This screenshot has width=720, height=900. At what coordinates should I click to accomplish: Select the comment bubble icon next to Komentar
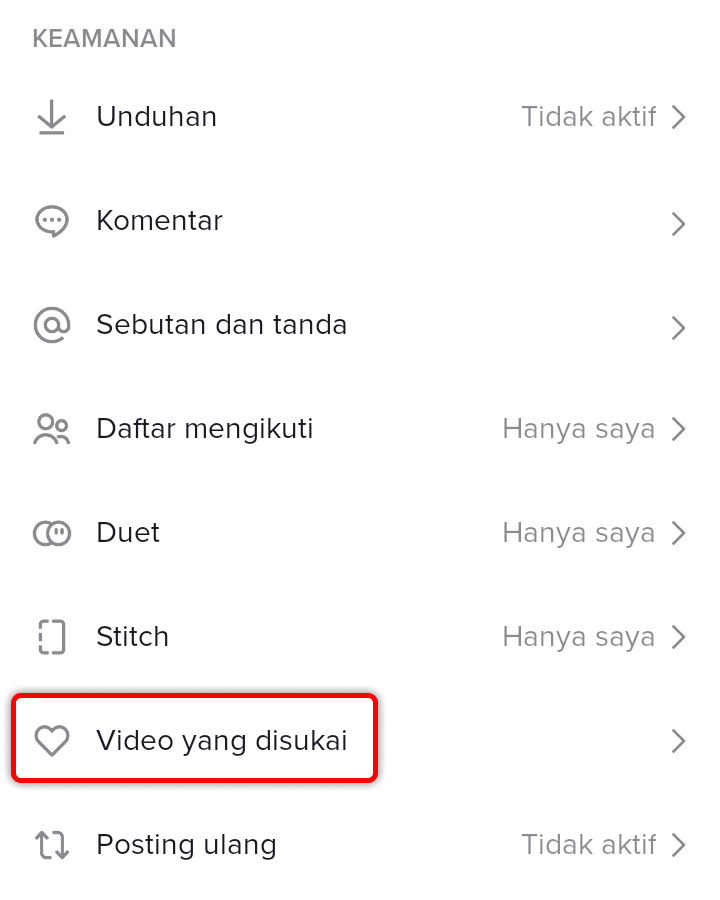coord(51,220)
